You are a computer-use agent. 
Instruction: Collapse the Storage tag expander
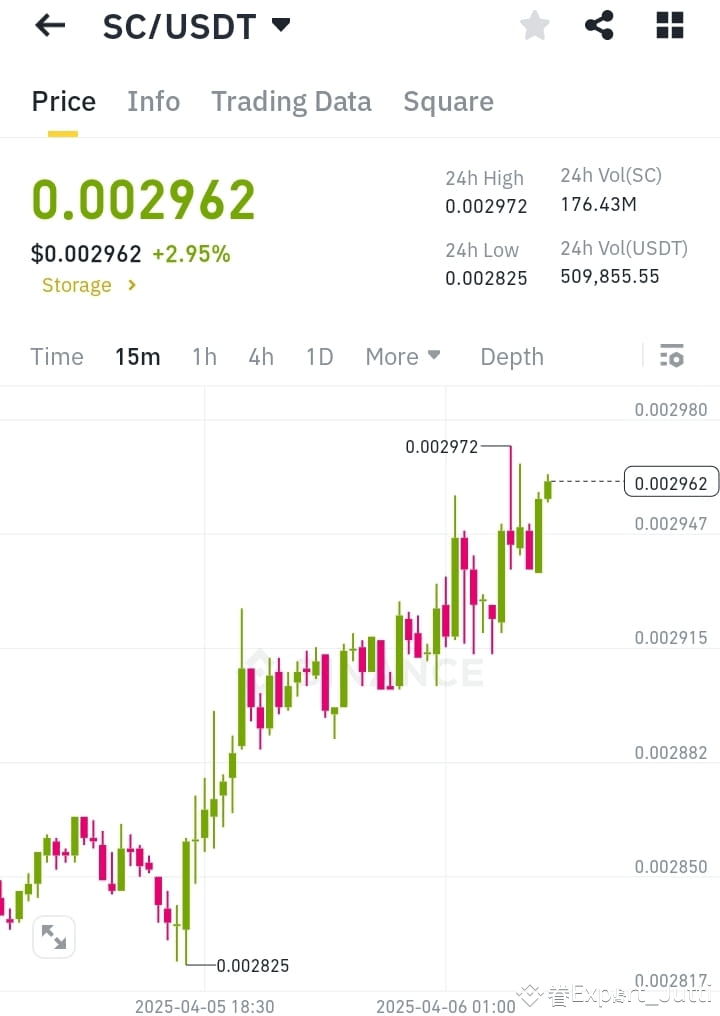click(x=88, y=285)
